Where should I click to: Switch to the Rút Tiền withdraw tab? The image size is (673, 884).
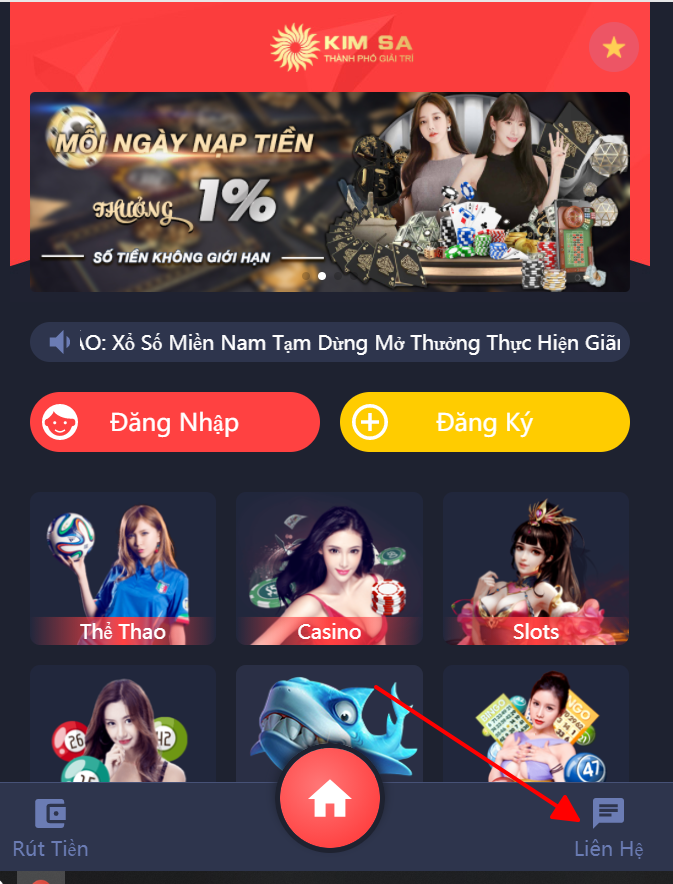pos(50,828)
